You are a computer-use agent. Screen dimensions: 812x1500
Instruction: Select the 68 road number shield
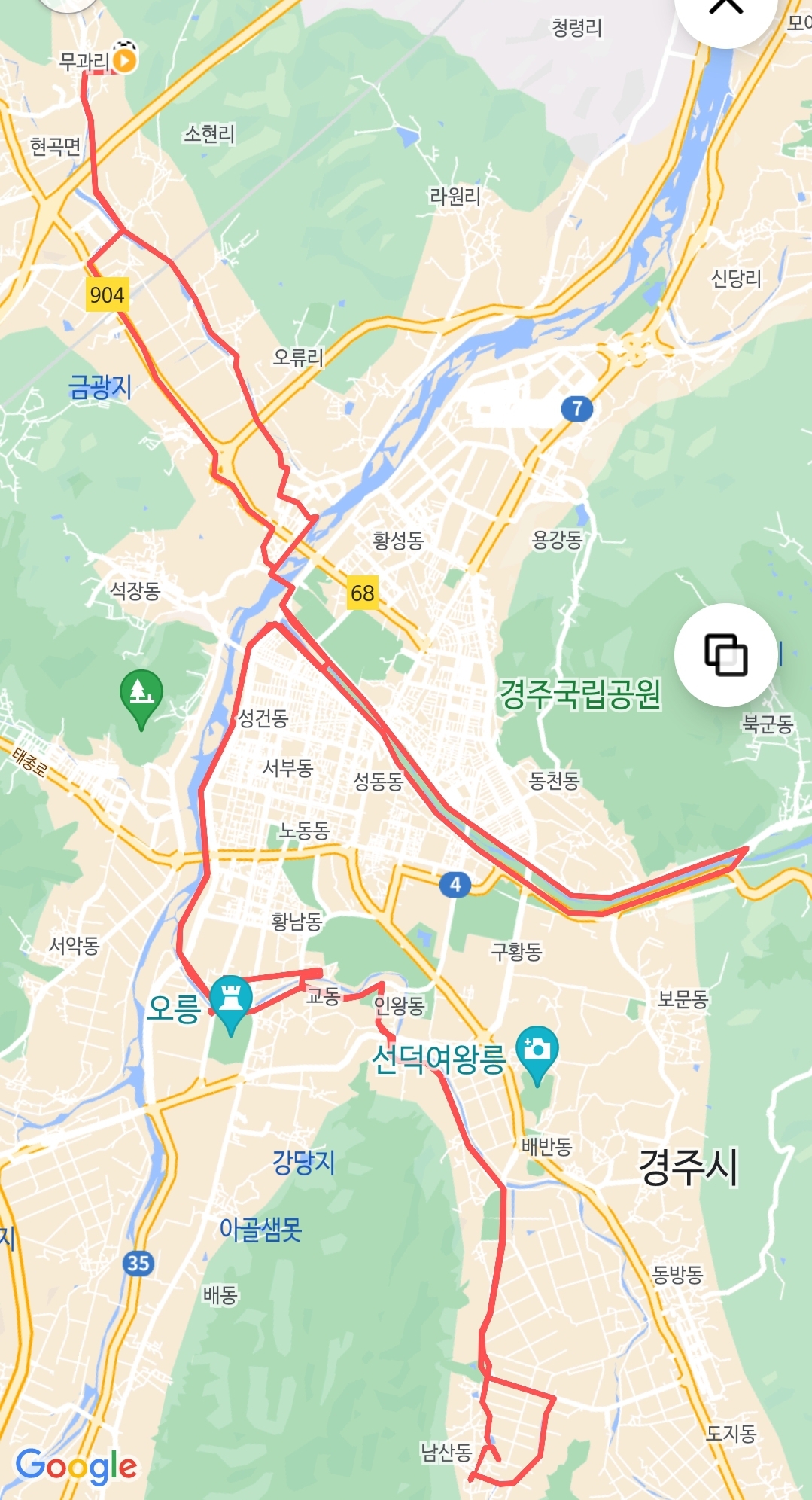(361, 593)
